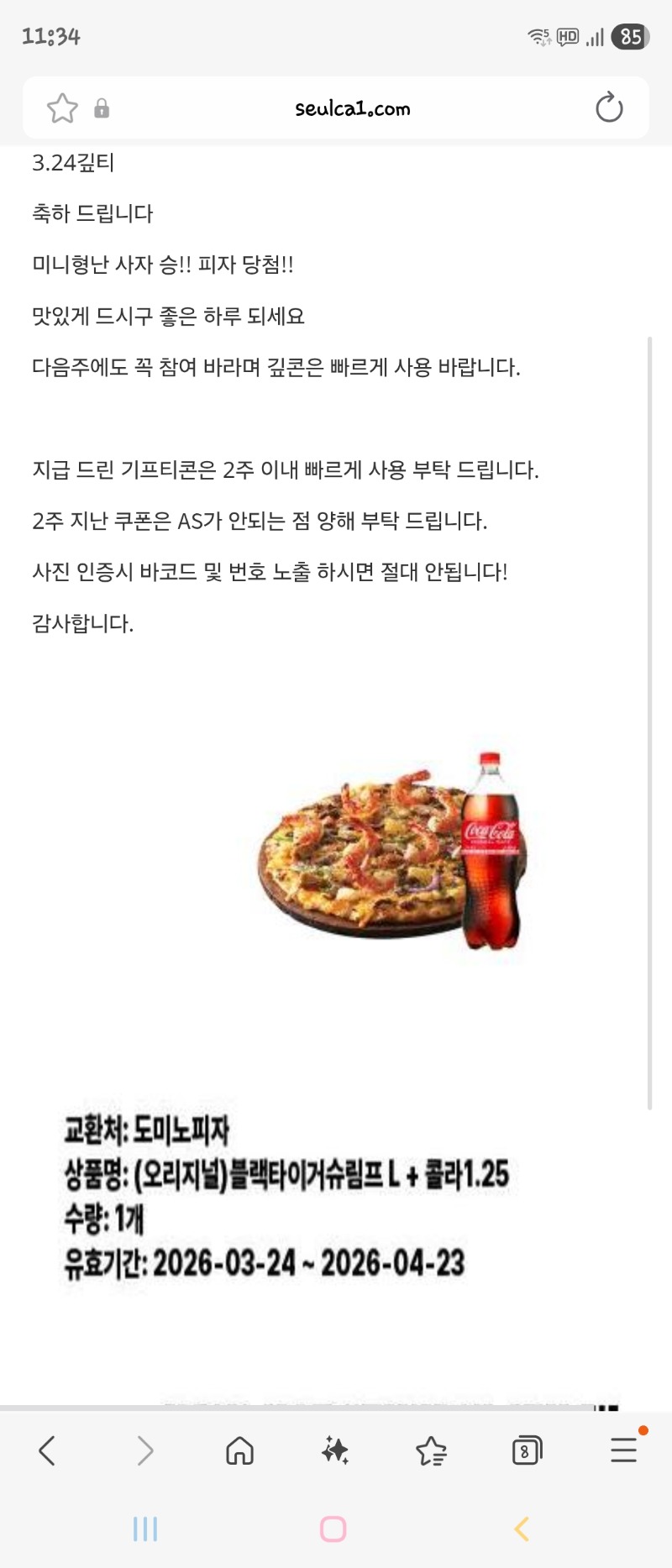The height and width of the screenshot is (1568, 672).
Task: Open the browser hamburger menu
Action: (x=623, y=1450)
